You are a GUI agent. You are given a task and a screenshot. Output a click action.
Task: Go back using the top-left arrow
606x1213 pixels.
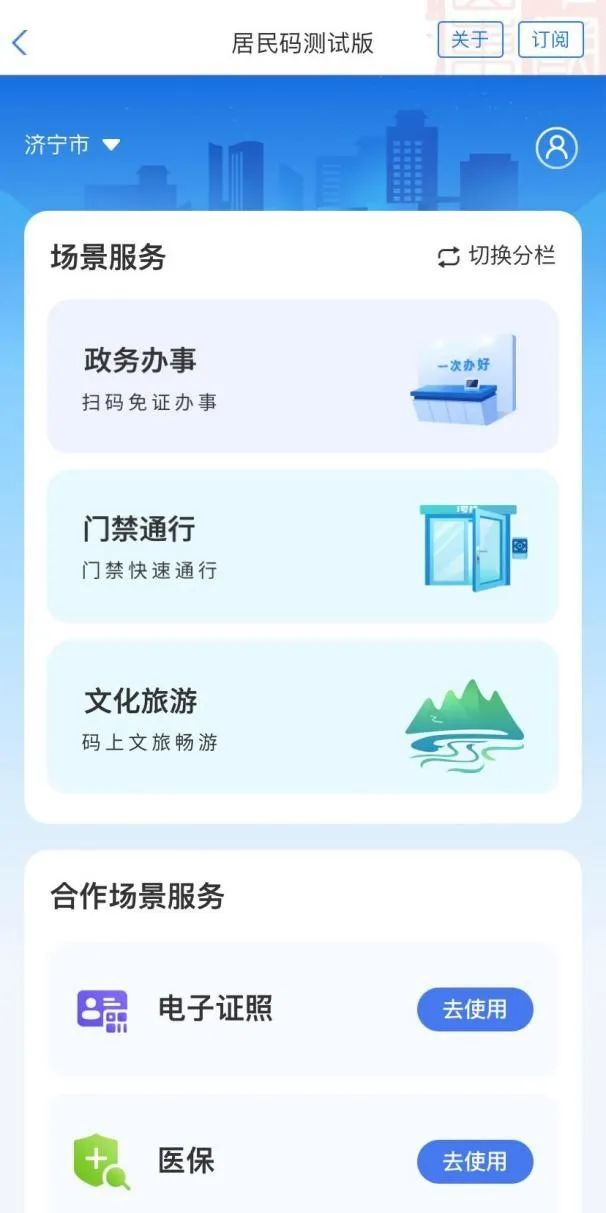(20, 42)
